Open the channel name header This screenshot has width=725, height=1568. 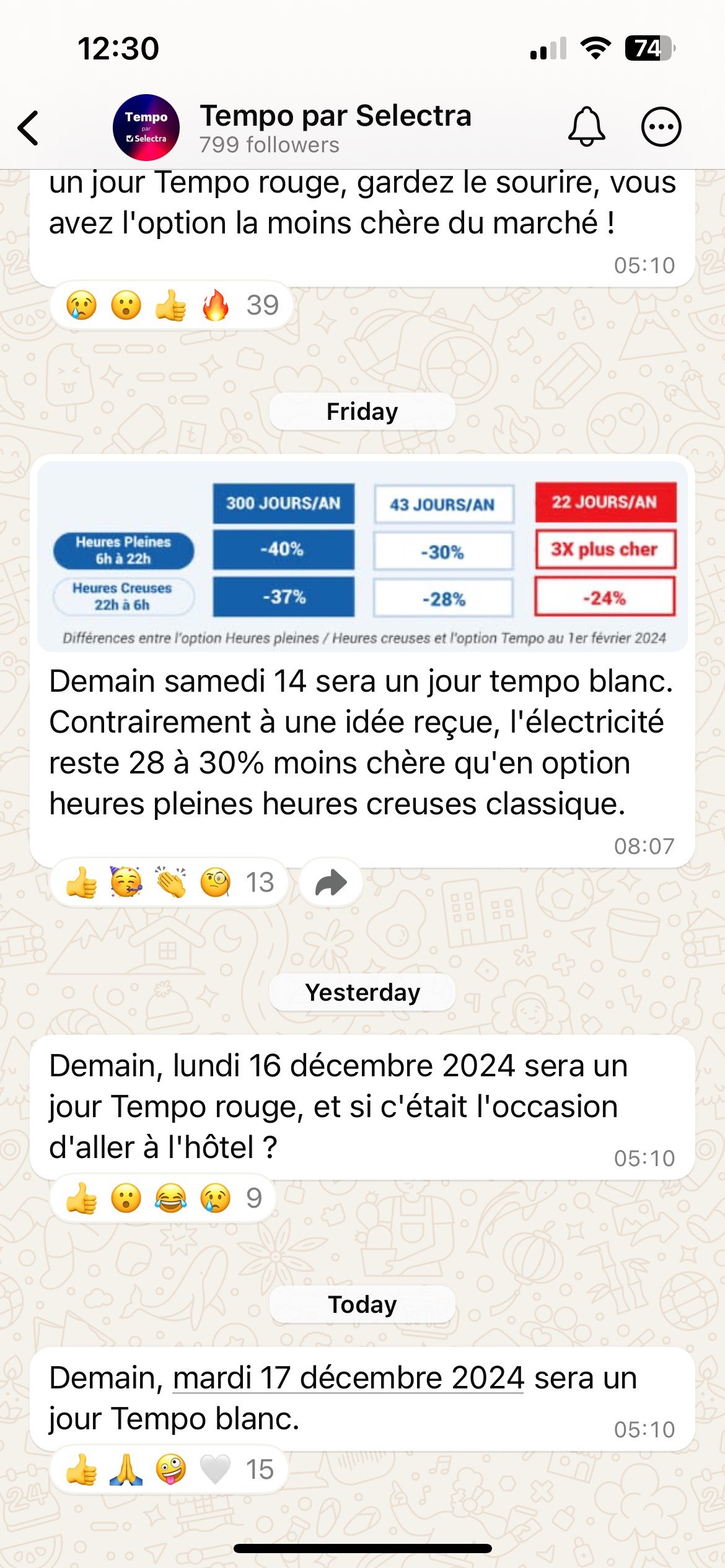click(x=336, y=116)
